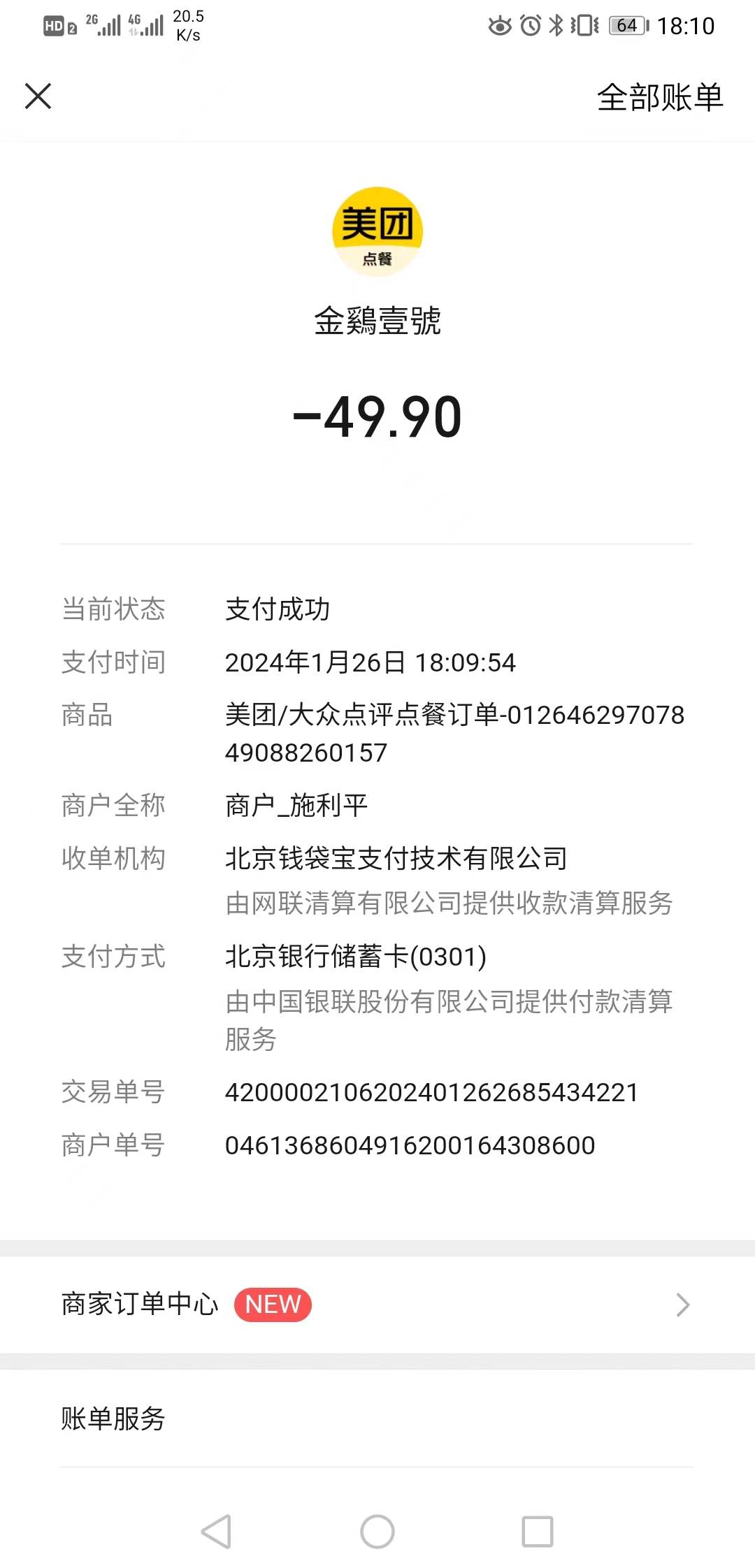Image resolution: width=755 pixels, height=1568 pixels.
Task: Close the bill detail page
Action: [x=38, y=96]
